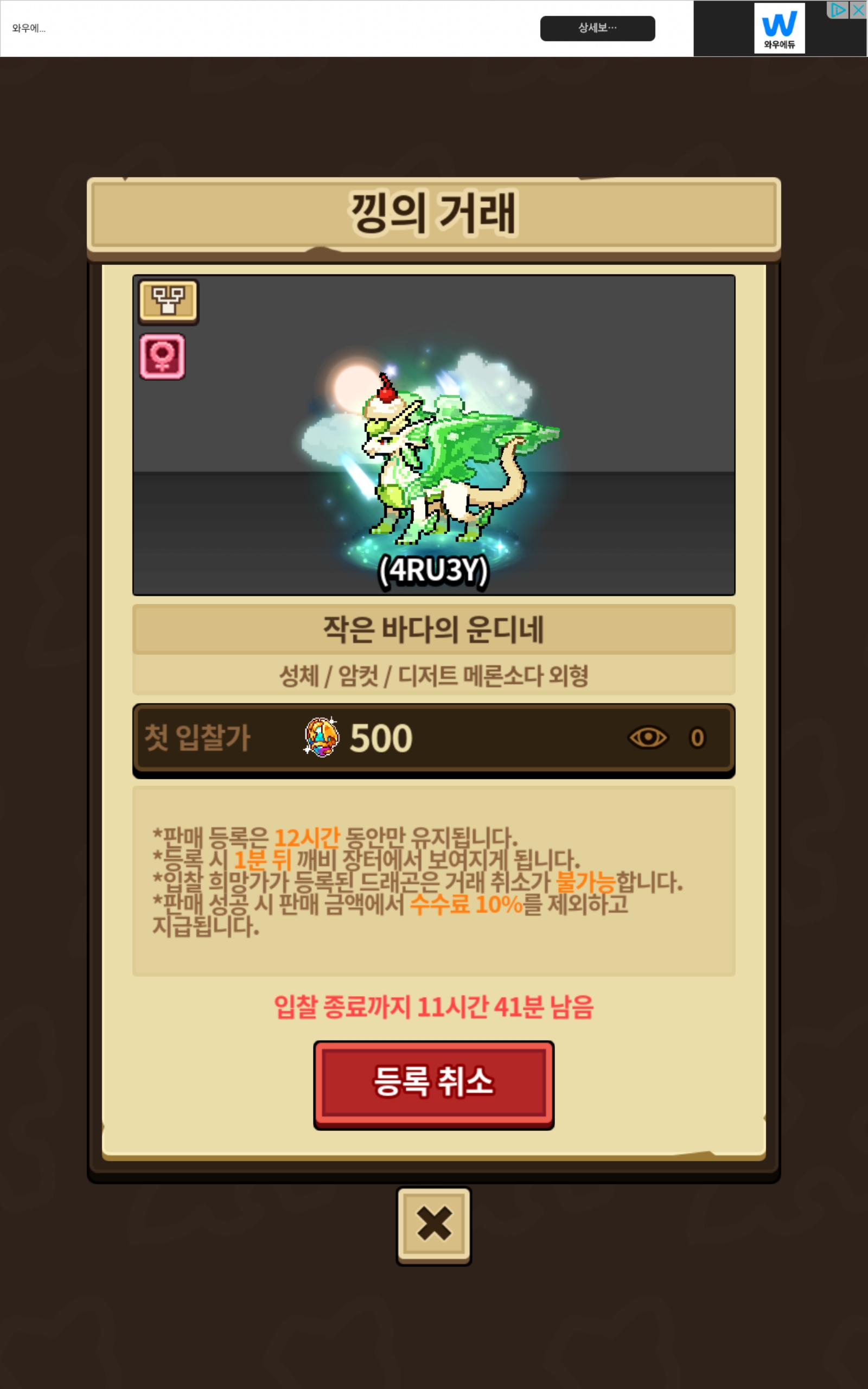Open the dragon family tree icon
This screenshot has width=868, height=1389.
(168, 301)
